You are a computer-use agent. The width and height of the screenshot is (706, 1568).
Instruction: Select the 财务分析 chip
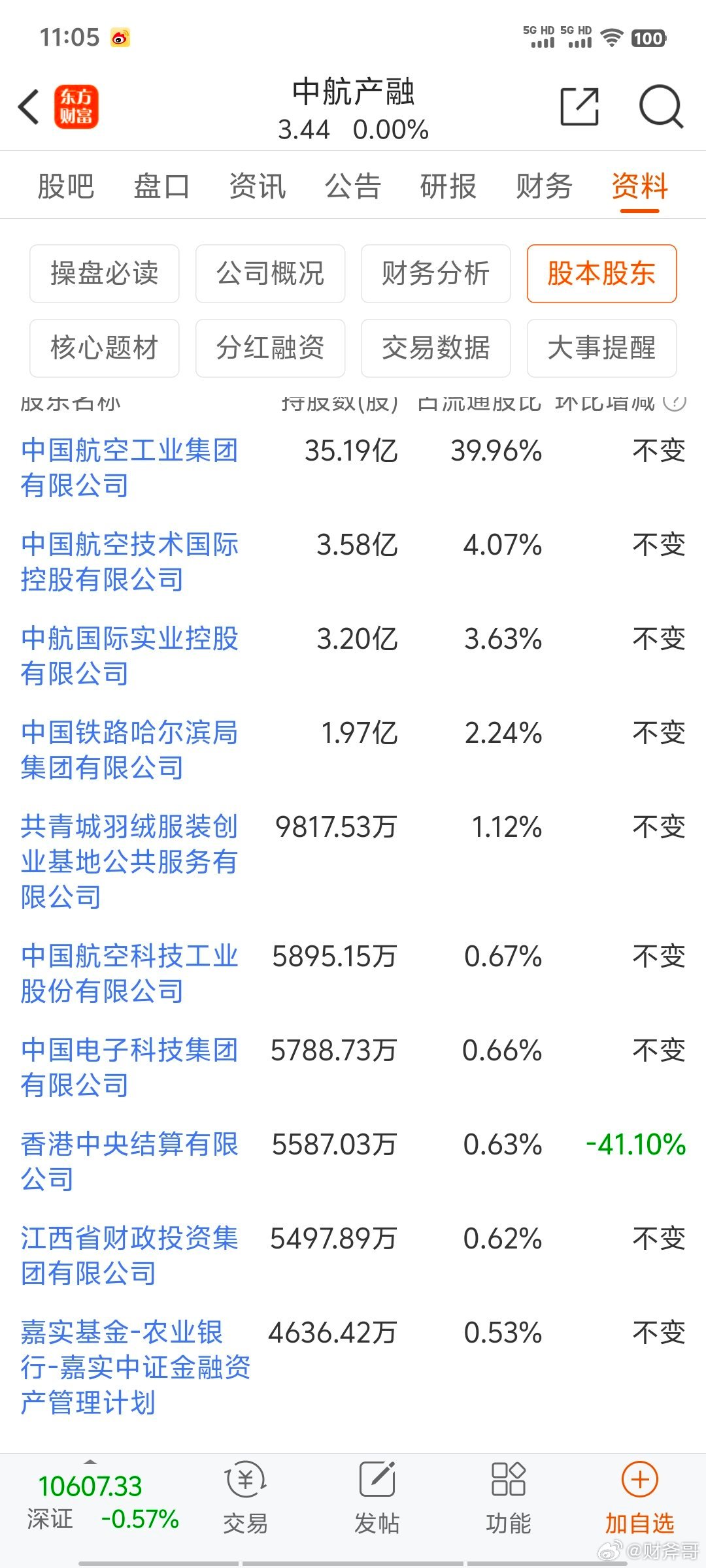[436, 274]
